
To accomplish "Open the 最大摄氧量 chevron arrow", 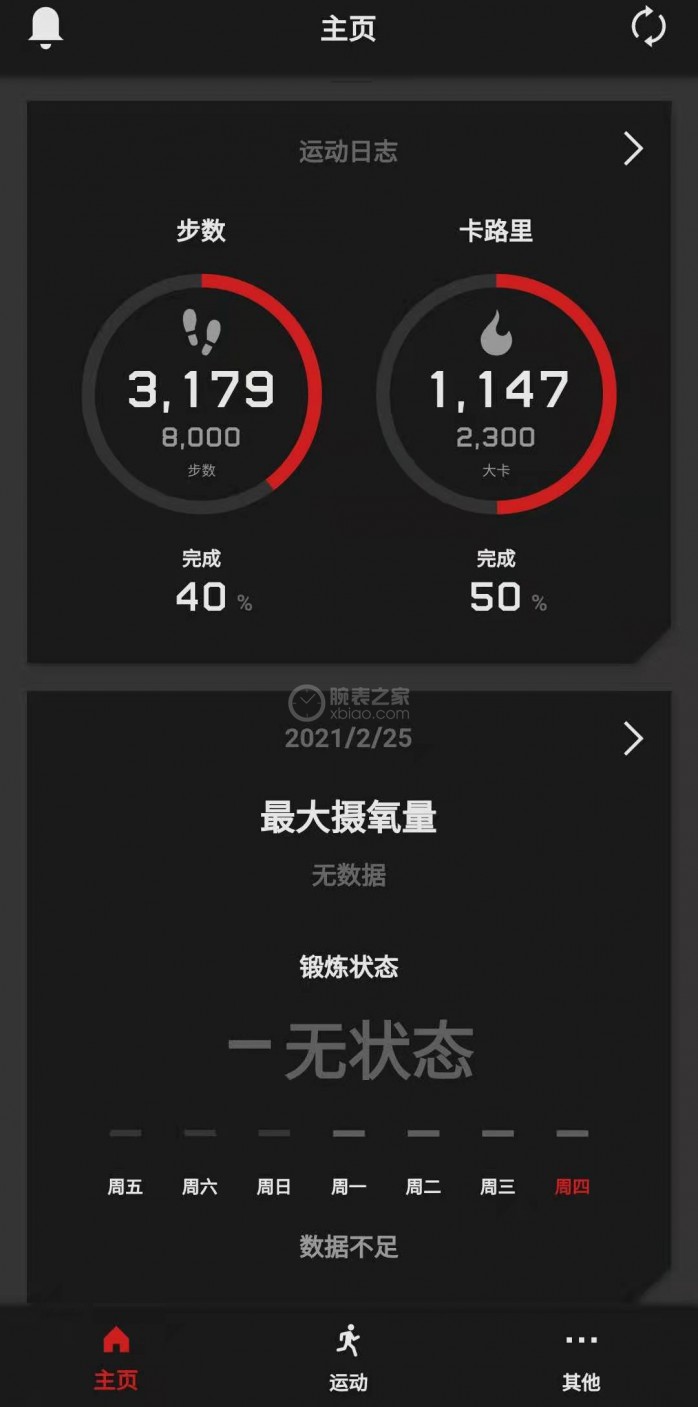I will (x=633, y=739).
